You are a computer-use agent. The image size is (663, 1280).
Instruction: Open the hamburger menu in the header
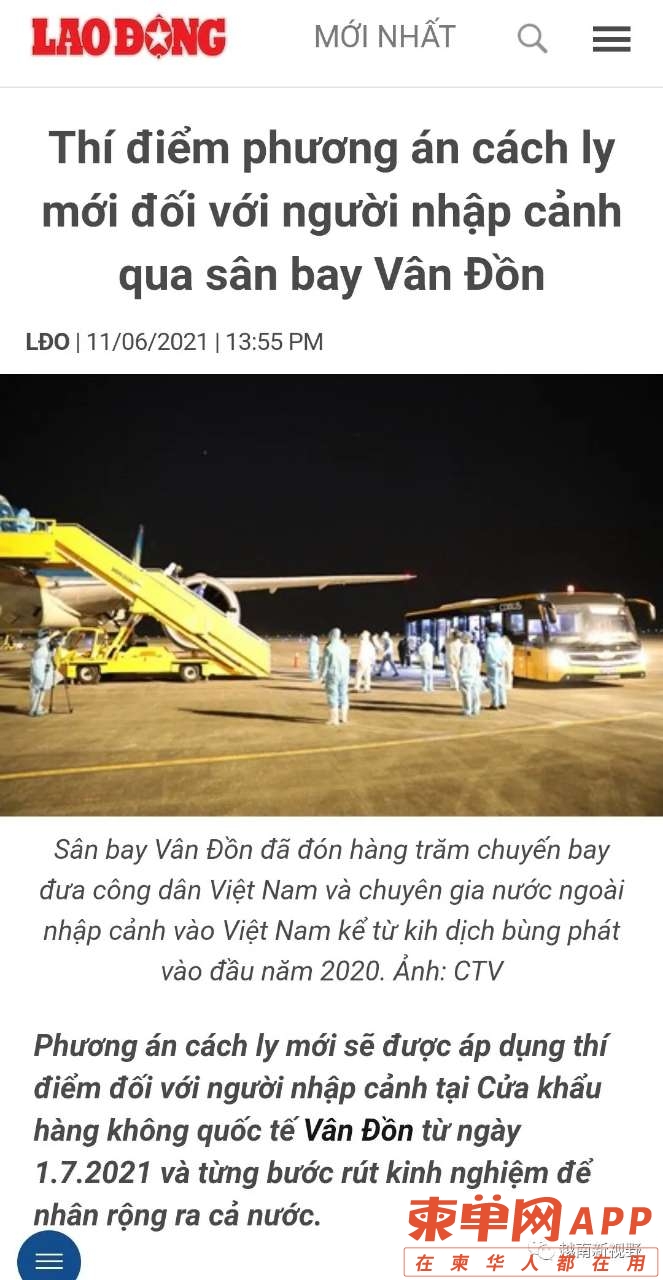pyautogui.click(x=611, y=39)
